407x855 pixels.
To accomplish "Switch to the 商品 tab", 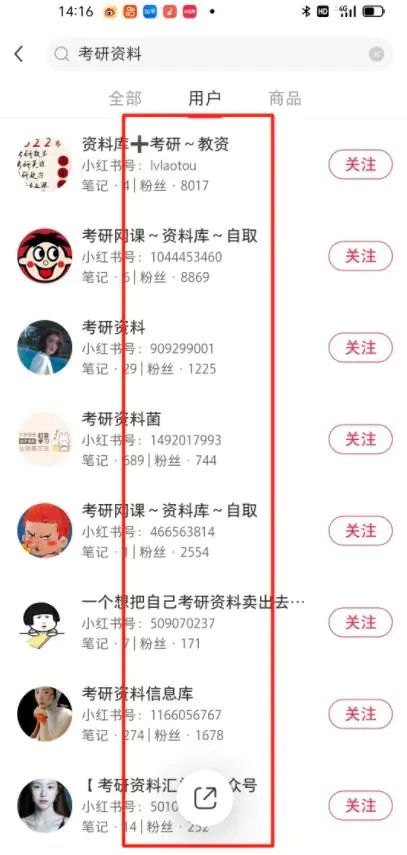I will click(x=285, y=99).
